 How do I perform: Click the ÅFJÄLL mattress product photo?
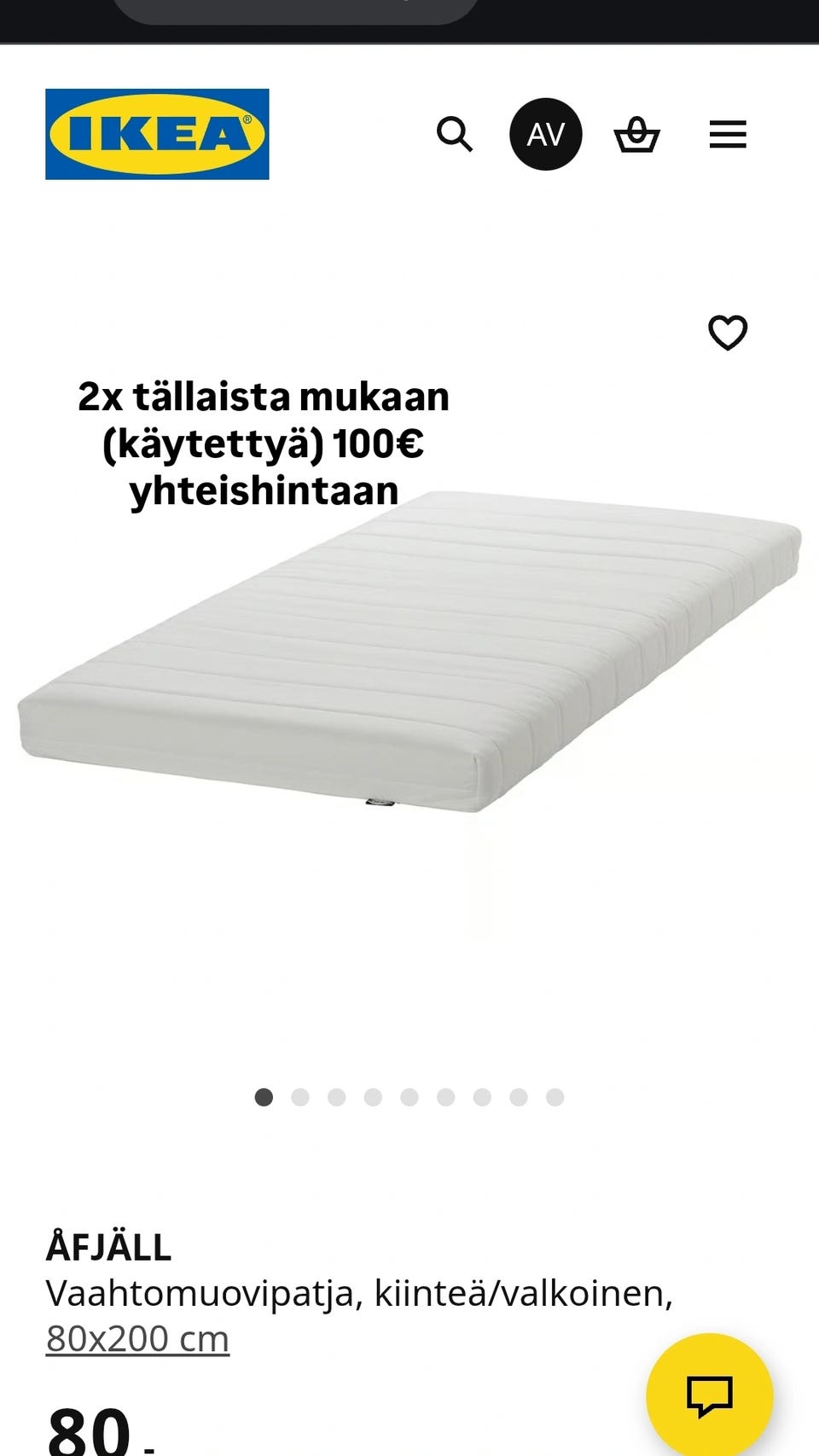coord(409,674)
